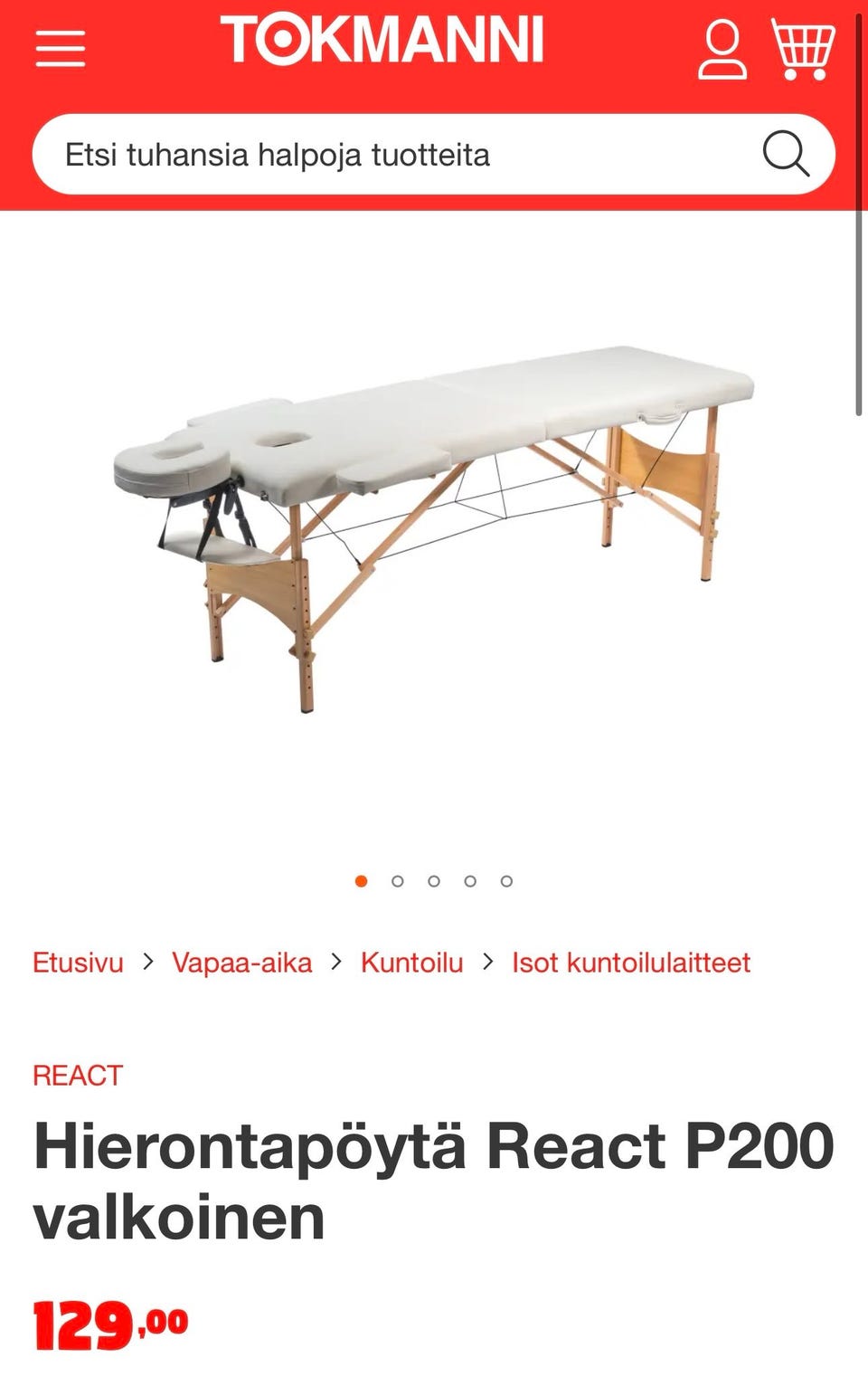Expand the chevron after Vapaa-aika
Image resolution: width=868 pixels, height=1395 pixels.
336,961
